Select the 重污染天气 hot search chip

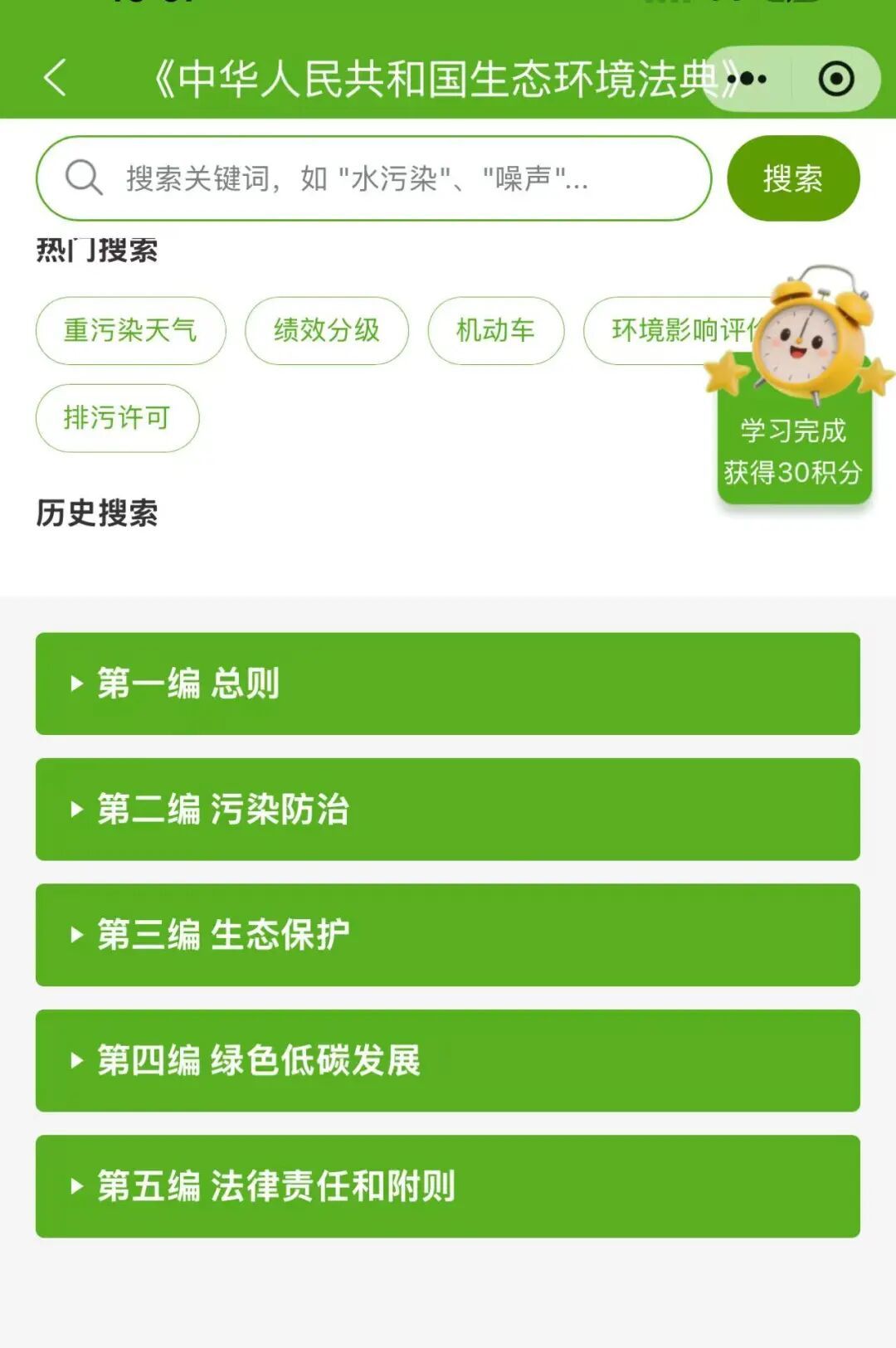(x=130, y=331)
